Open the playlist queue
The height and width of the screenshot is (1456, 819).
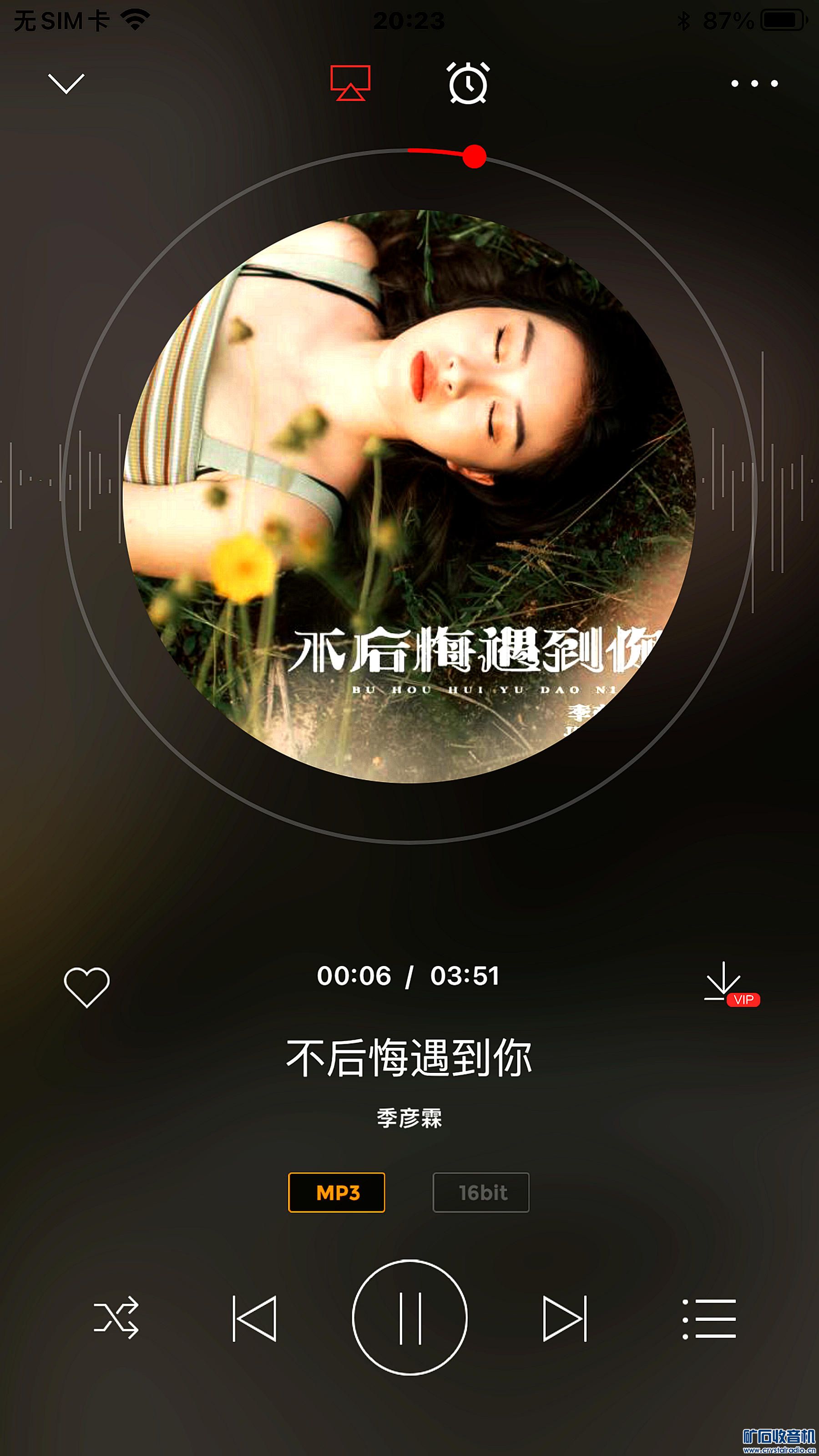coord(709,1318)
